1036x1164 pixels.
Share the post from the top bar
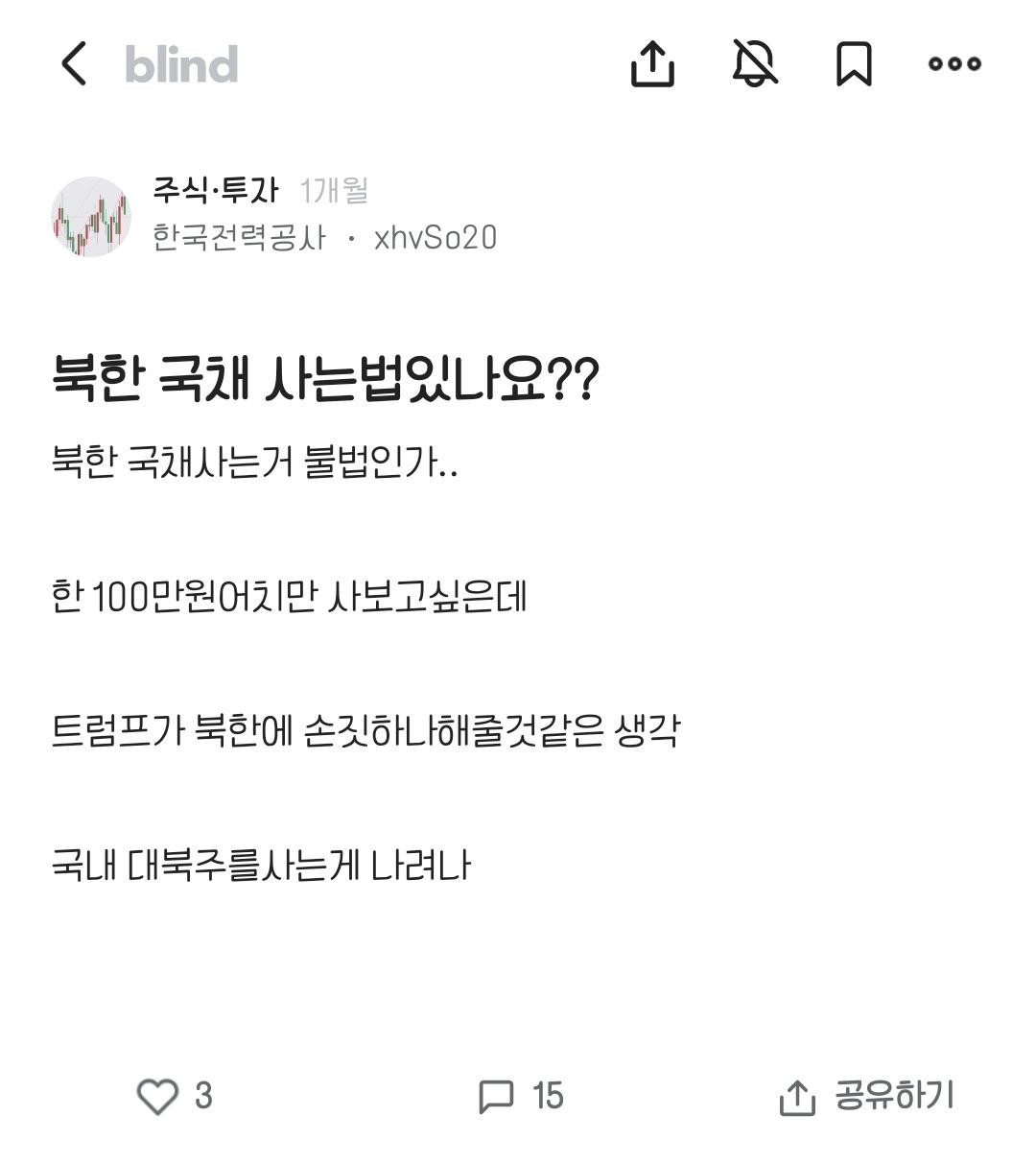coord(652,64)
